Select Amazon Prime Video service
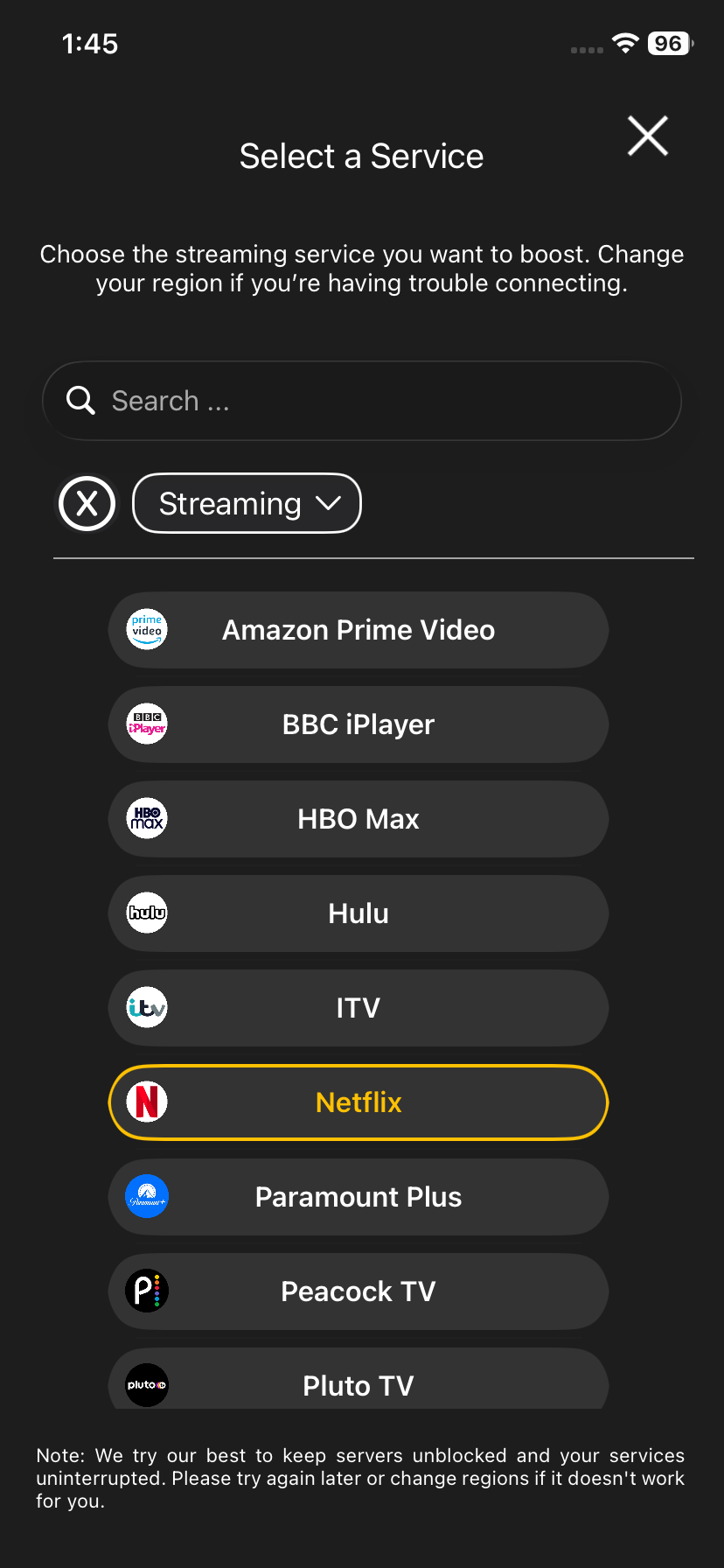Image resolution: width=724 pixels, height=1568 pixels. click(359, 630)
